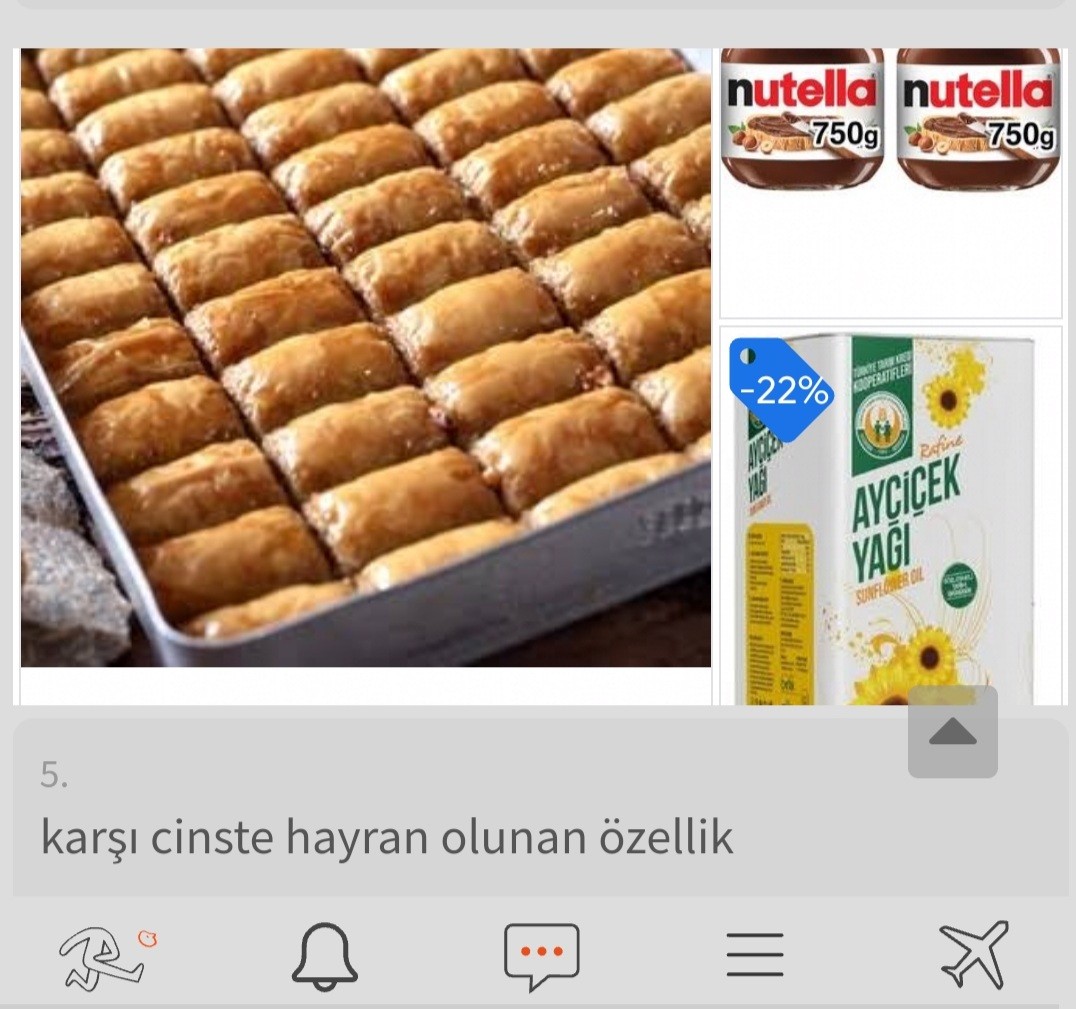This screenshot has height=1009, width=1076.
Task: Tap the airplane icon in the bottom bar
Action: tap(972, 954)
